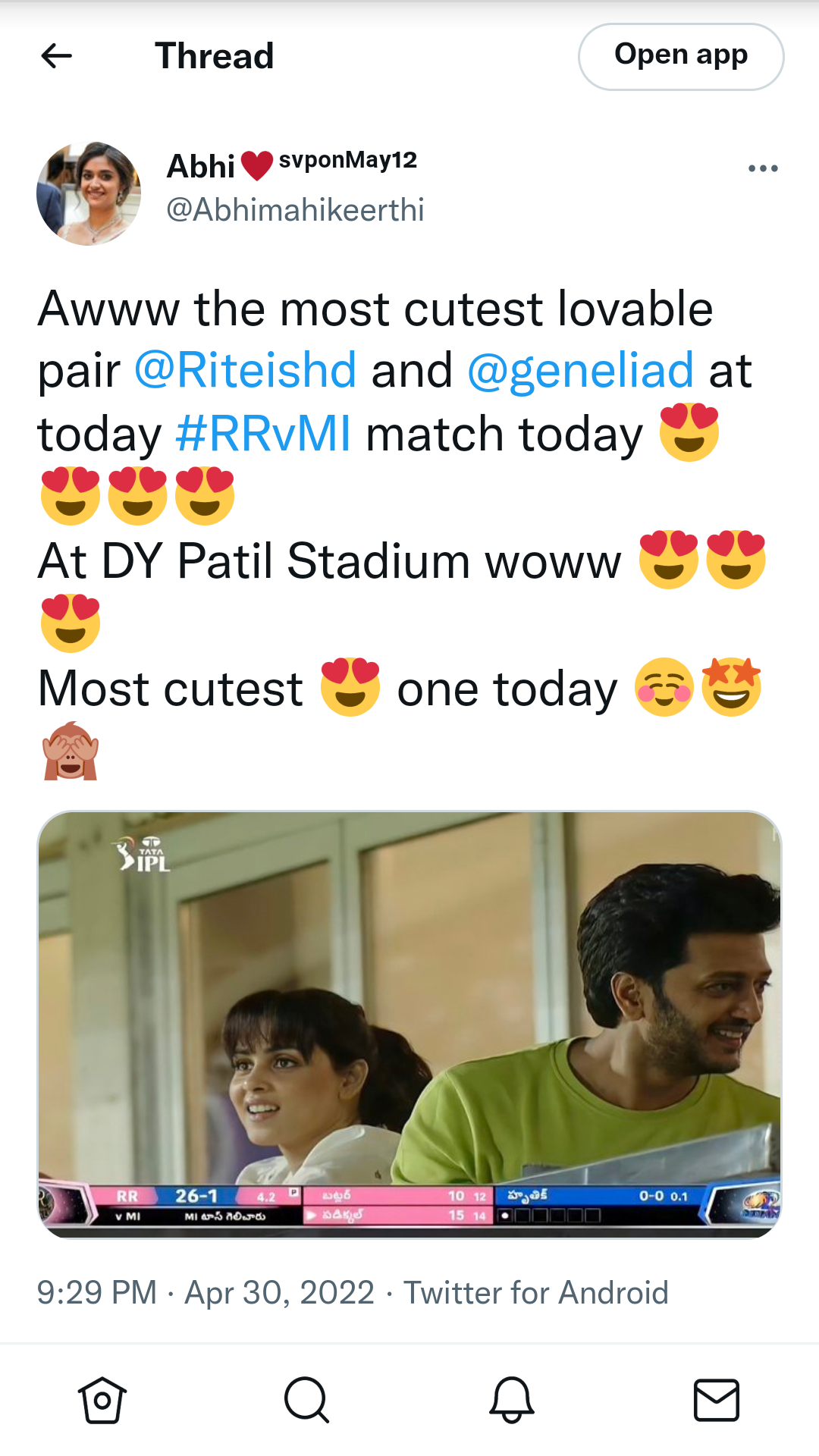819x1456 pixels.
Task: Open the @Riteishd mention link
Action: click(245, 370)
